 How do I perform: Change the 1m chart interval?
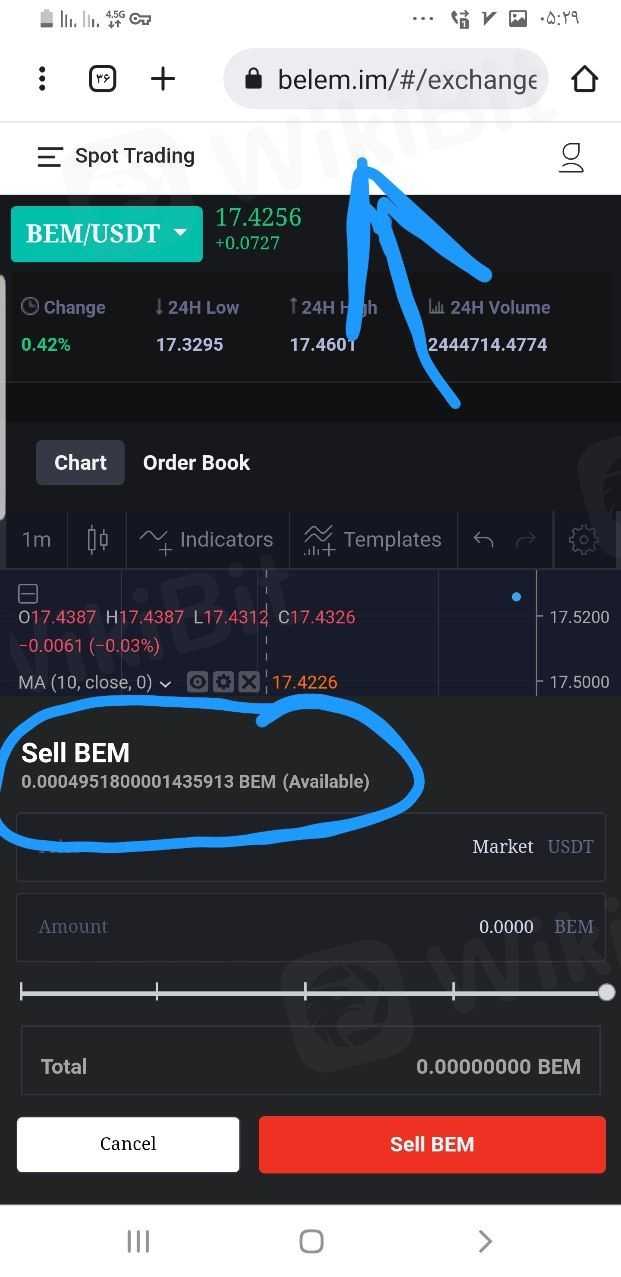(x=36, y=540)
